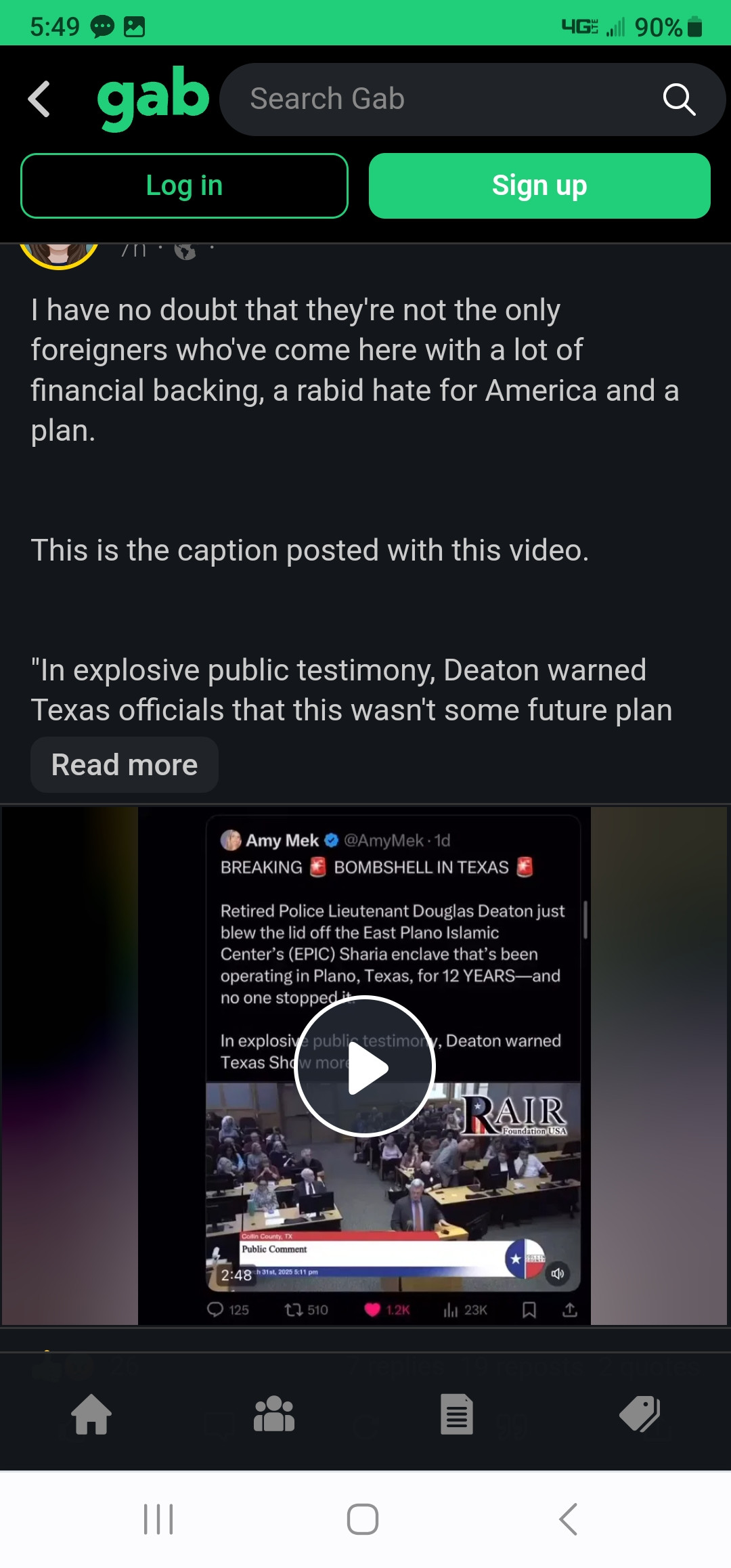Open the news document tab

[457, 1414]
